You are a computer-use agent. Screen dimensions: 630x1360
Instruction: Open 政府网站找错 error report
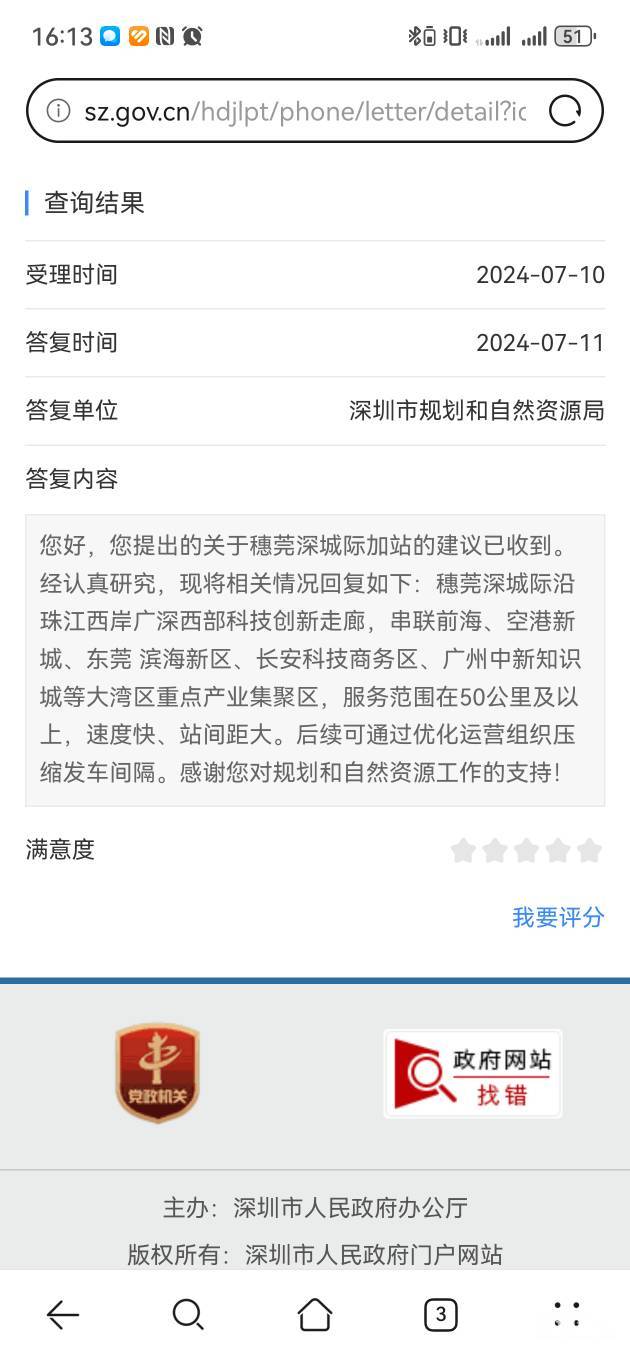point(473,1075)
